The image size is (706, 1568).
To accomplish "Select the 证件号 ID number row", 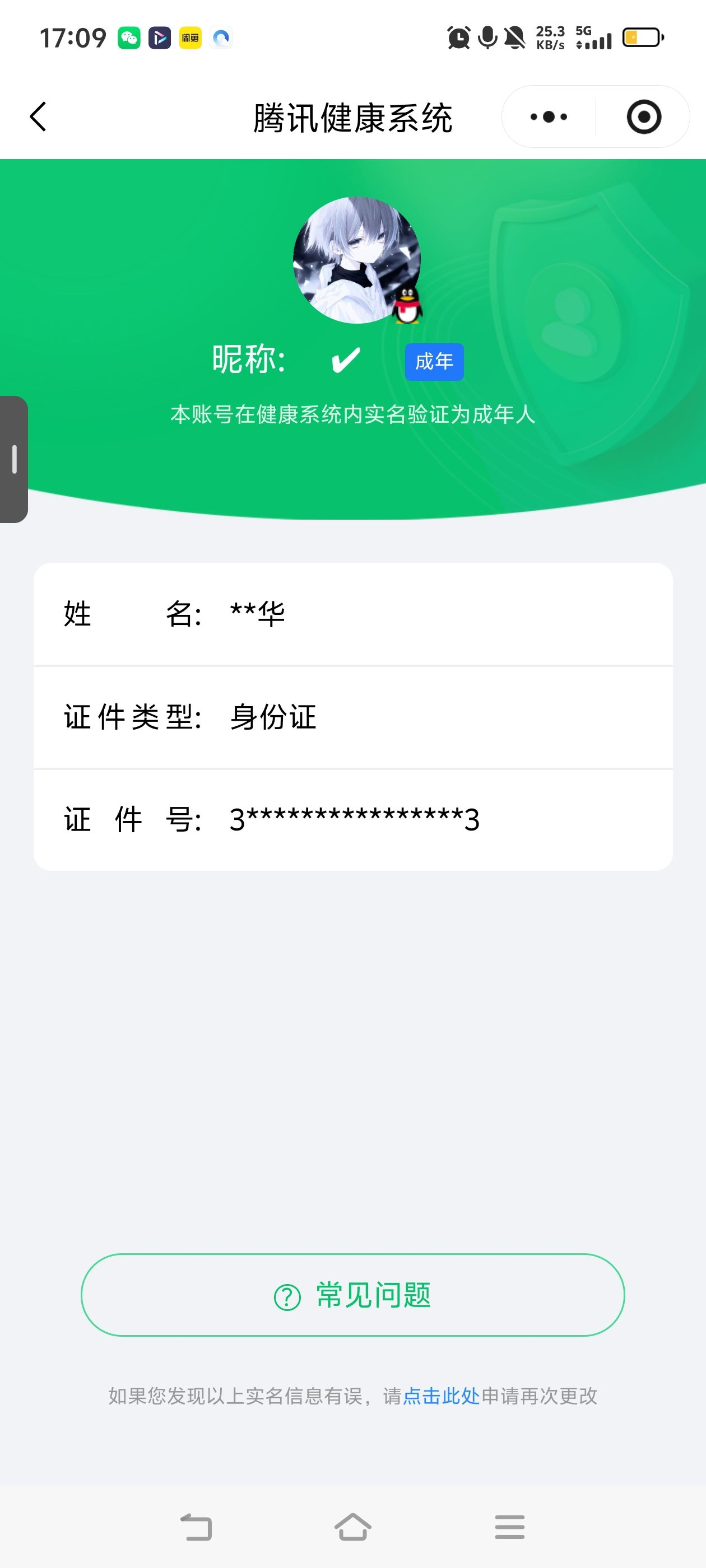I will (x=352, y=819).
